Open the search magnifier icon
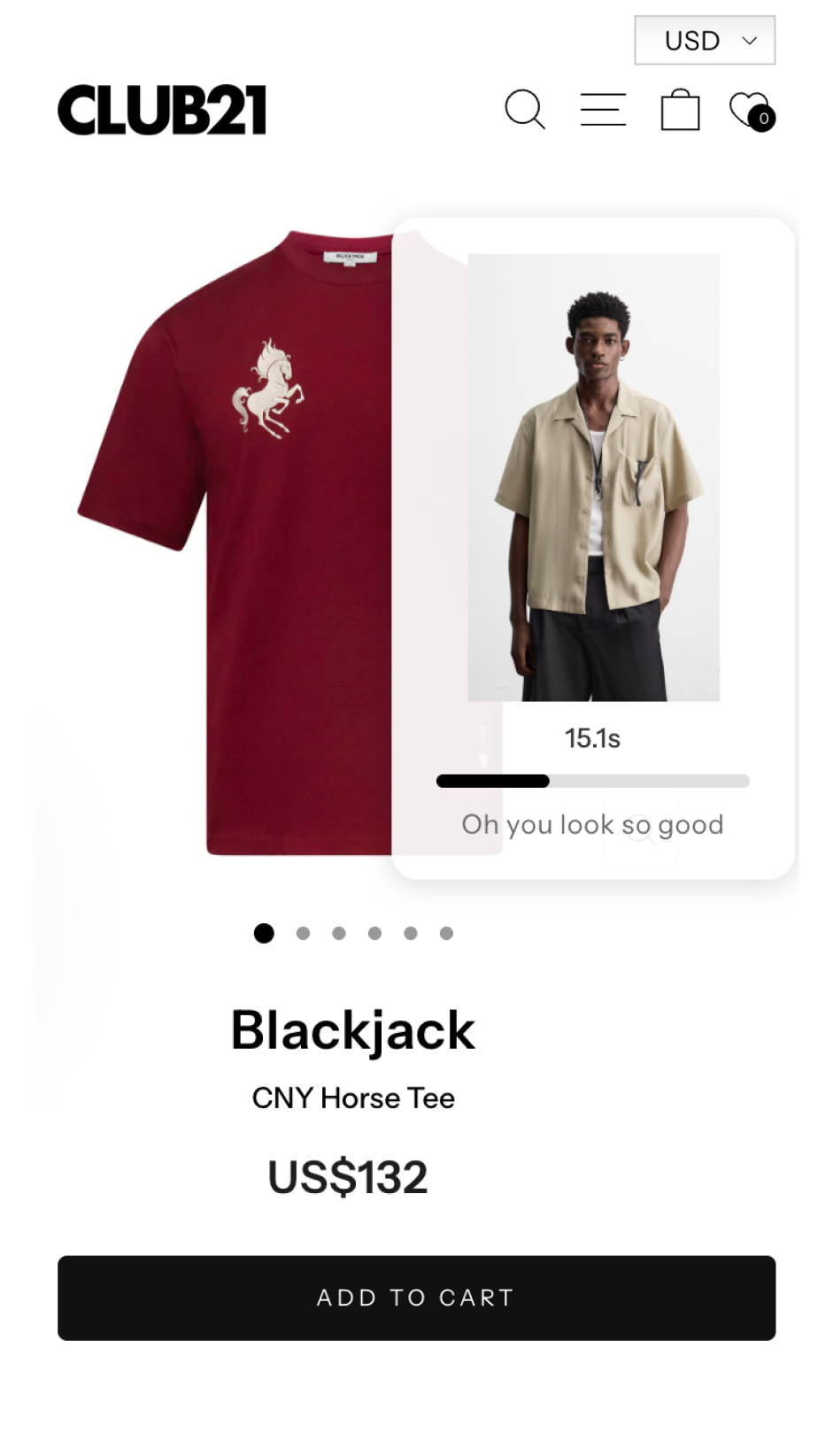 tap(525, 111)
